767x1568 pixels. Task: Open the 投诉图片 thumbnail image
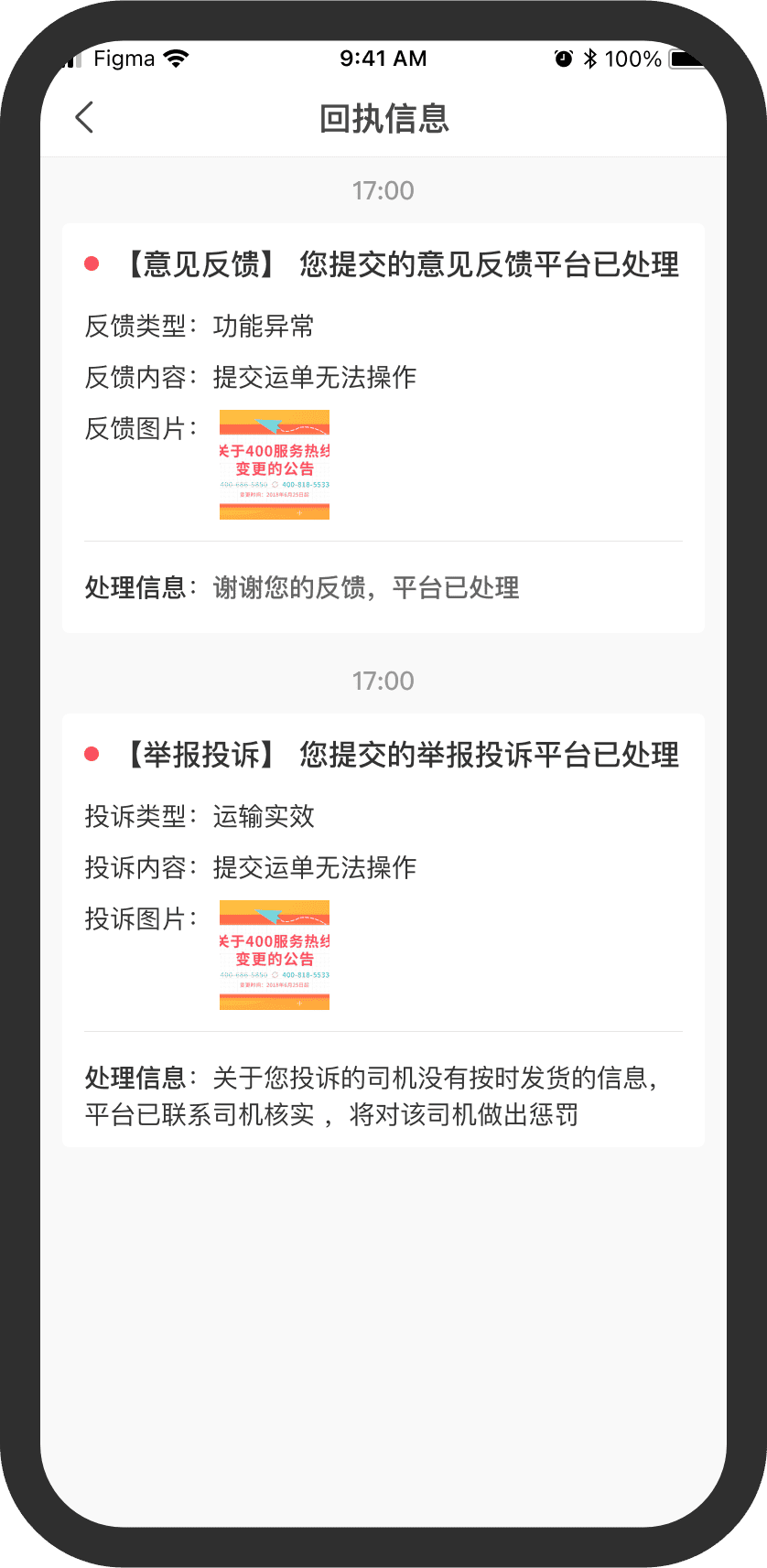(x=274, y=955)
